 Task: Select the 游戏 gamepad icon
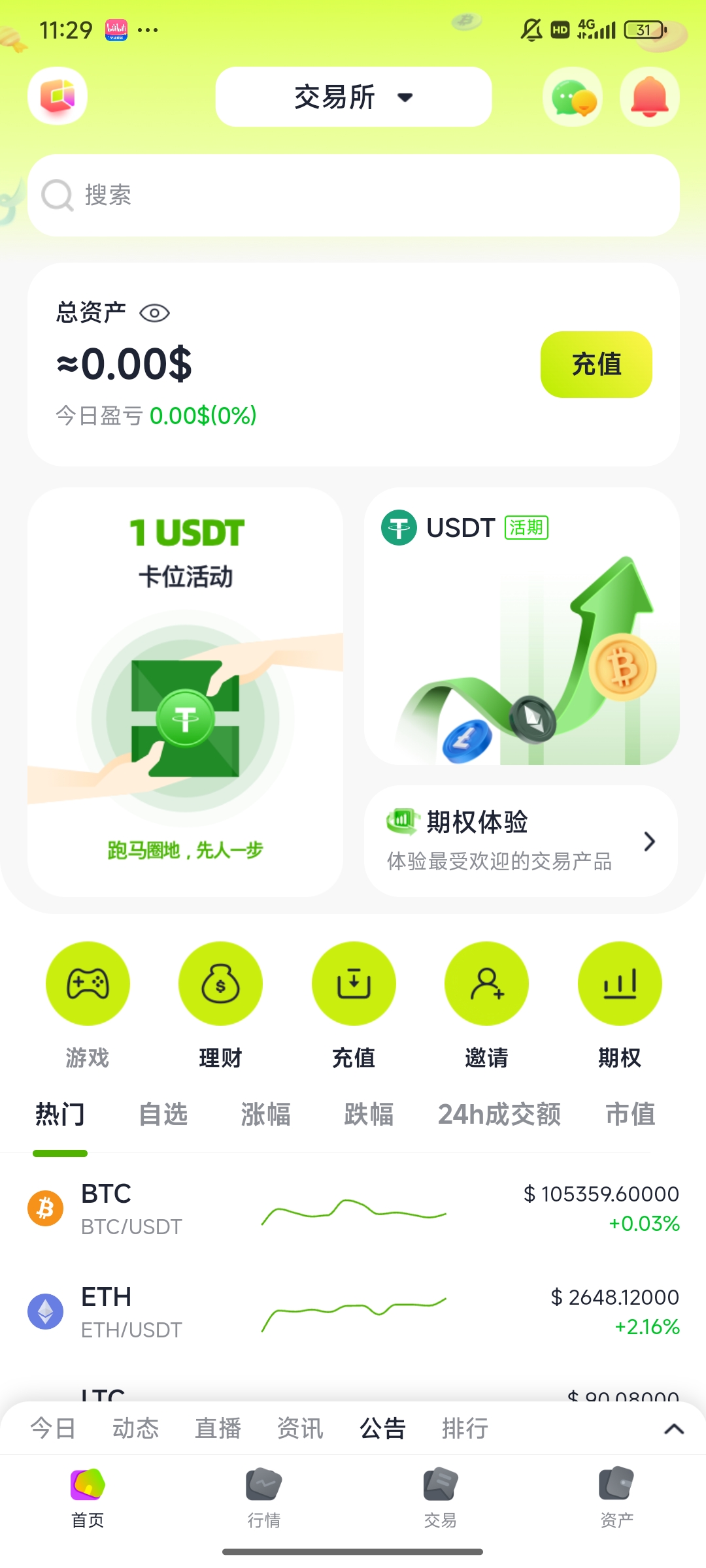point(88,983)
